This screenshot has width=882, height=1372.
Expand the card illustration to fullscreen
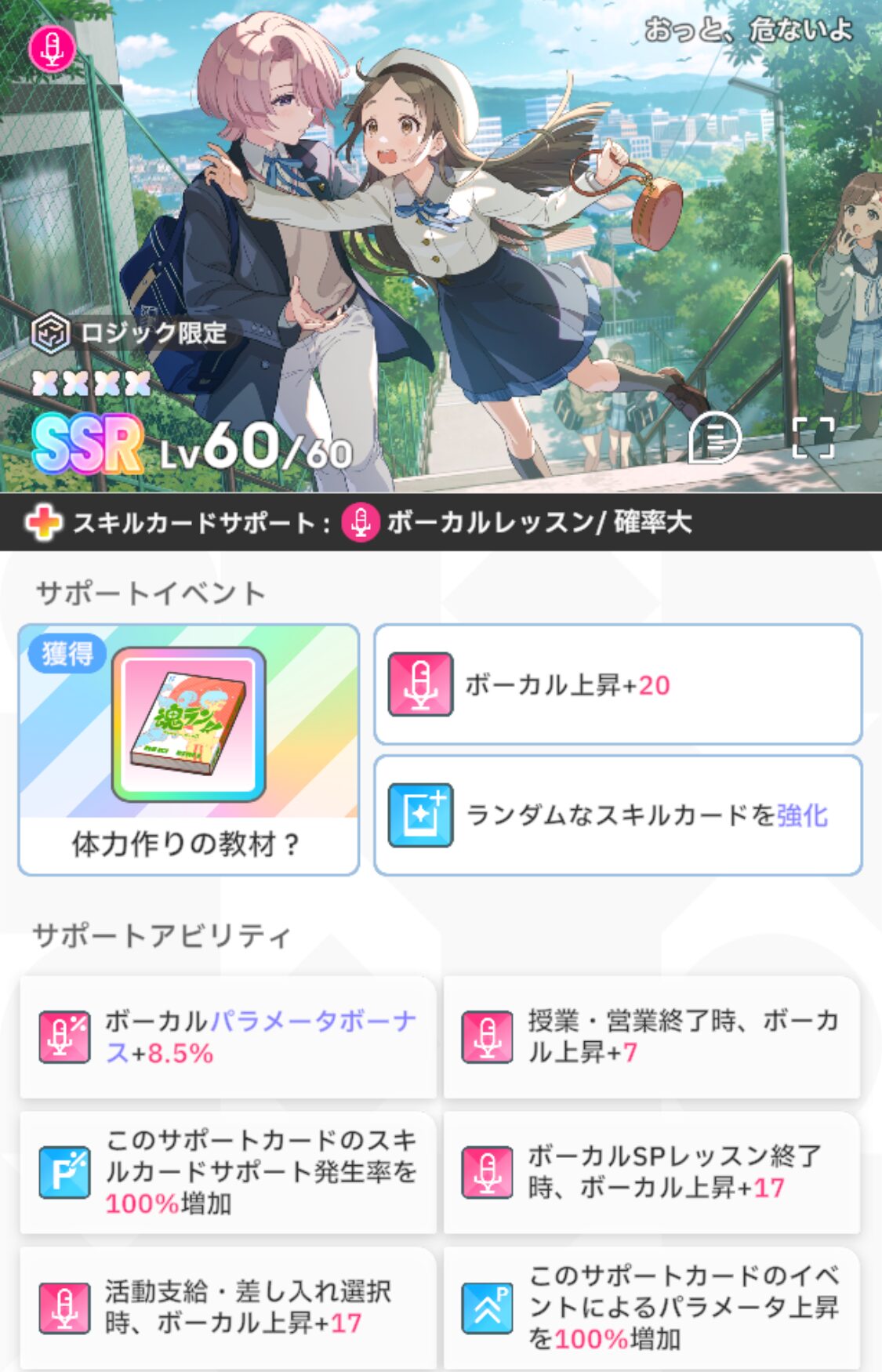(x=813, y=437)
